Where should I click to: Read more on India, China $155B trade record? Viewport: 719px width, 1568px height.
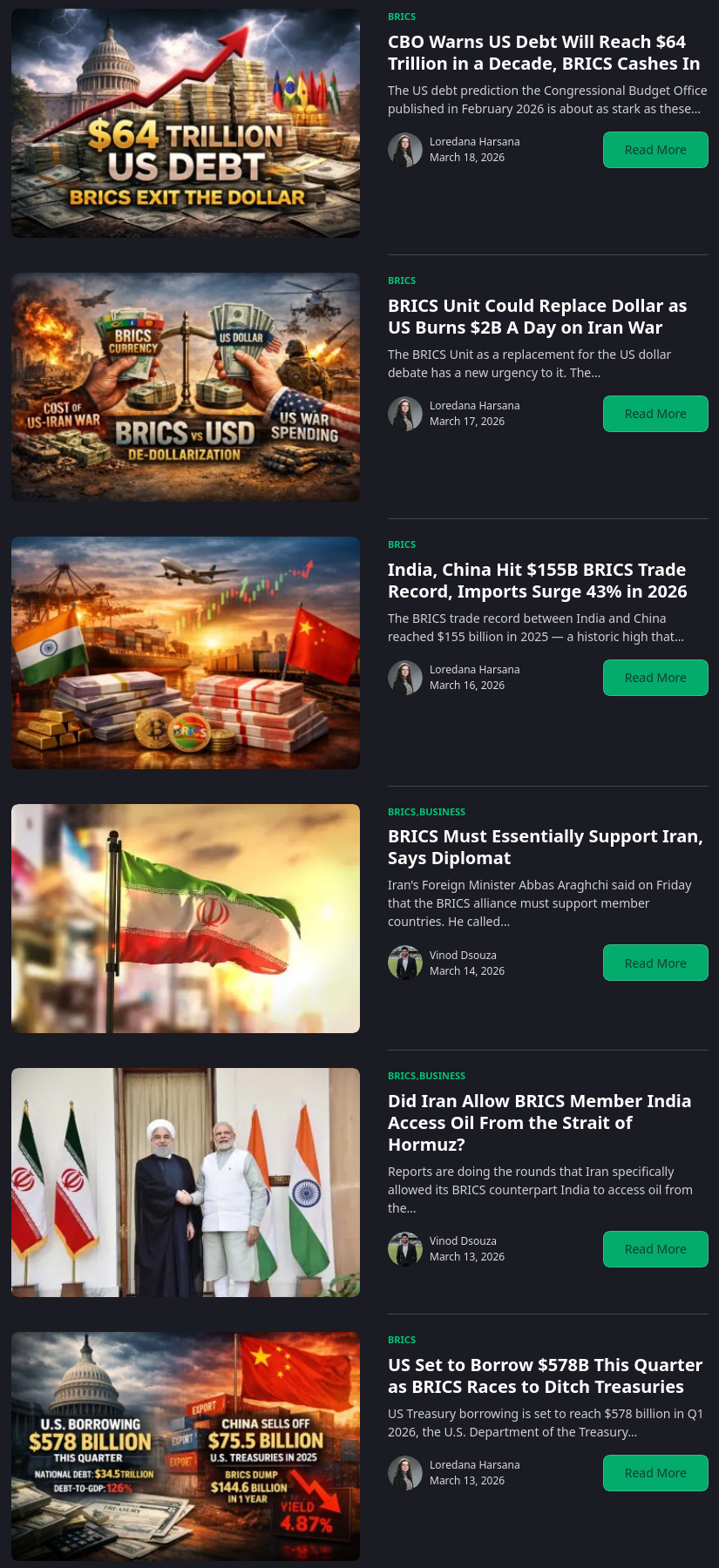[655, 678]
